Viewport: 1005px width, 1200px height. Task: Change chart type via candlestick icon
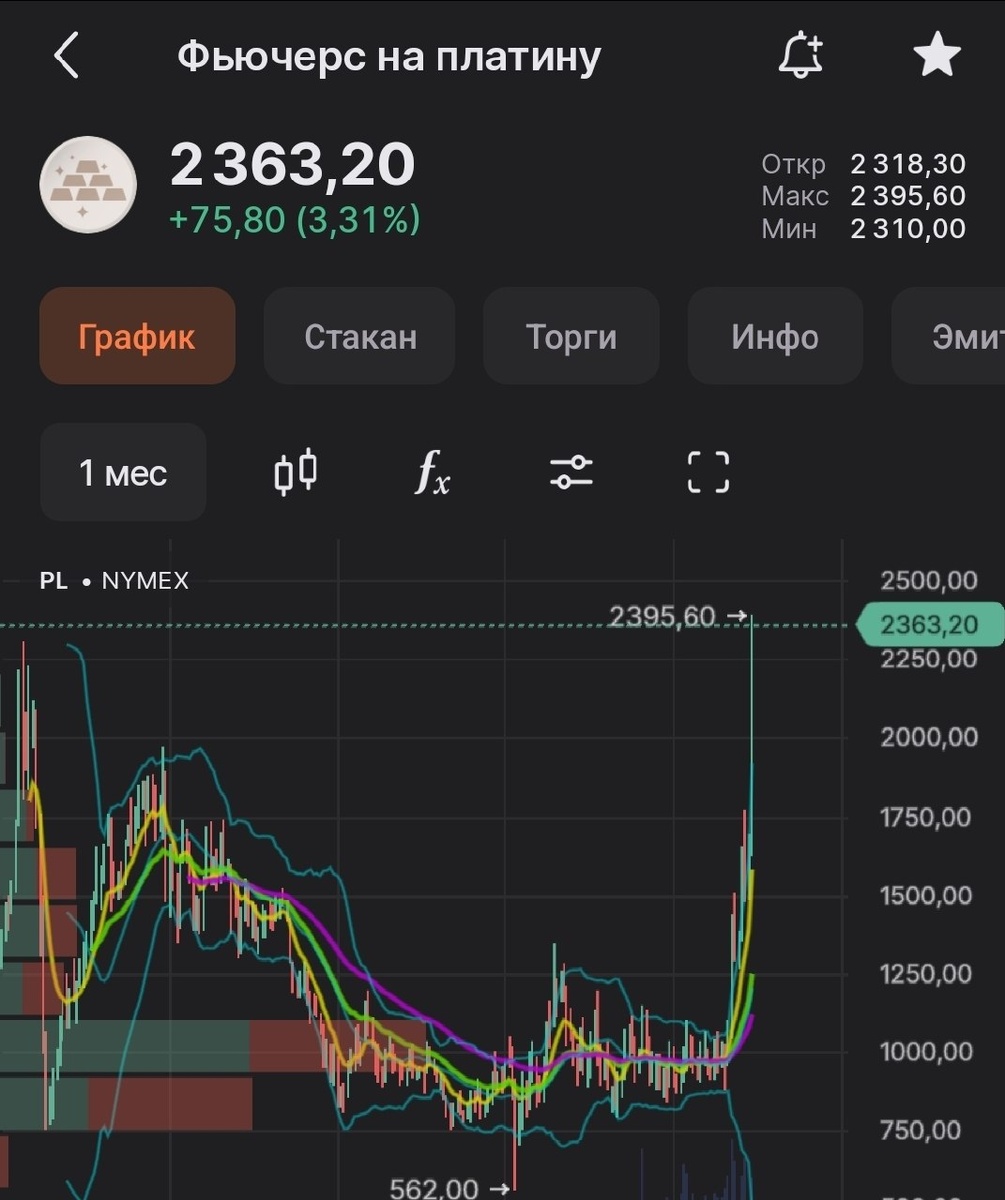pyautogui.click(x=296, y=471)
